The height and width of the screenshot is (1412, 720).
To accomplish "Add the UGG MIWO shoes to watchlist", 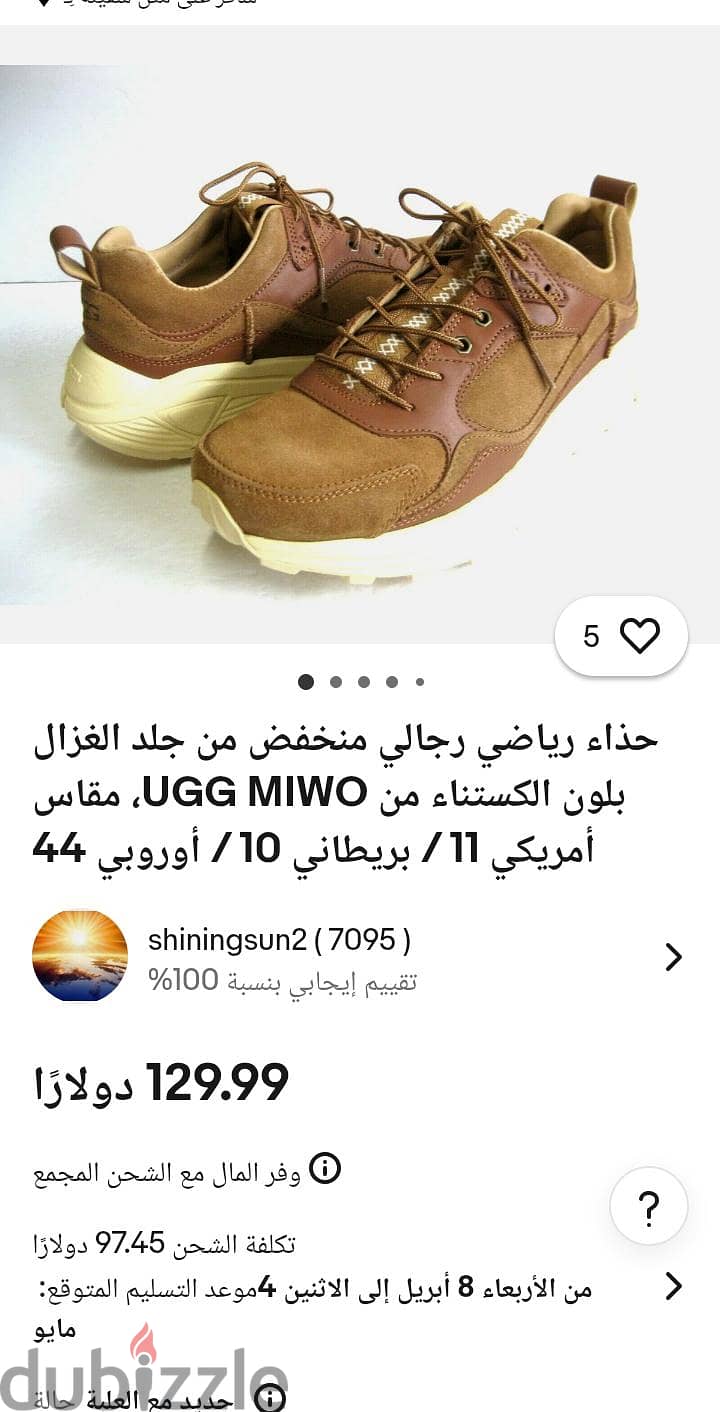I will pos(622,636).
